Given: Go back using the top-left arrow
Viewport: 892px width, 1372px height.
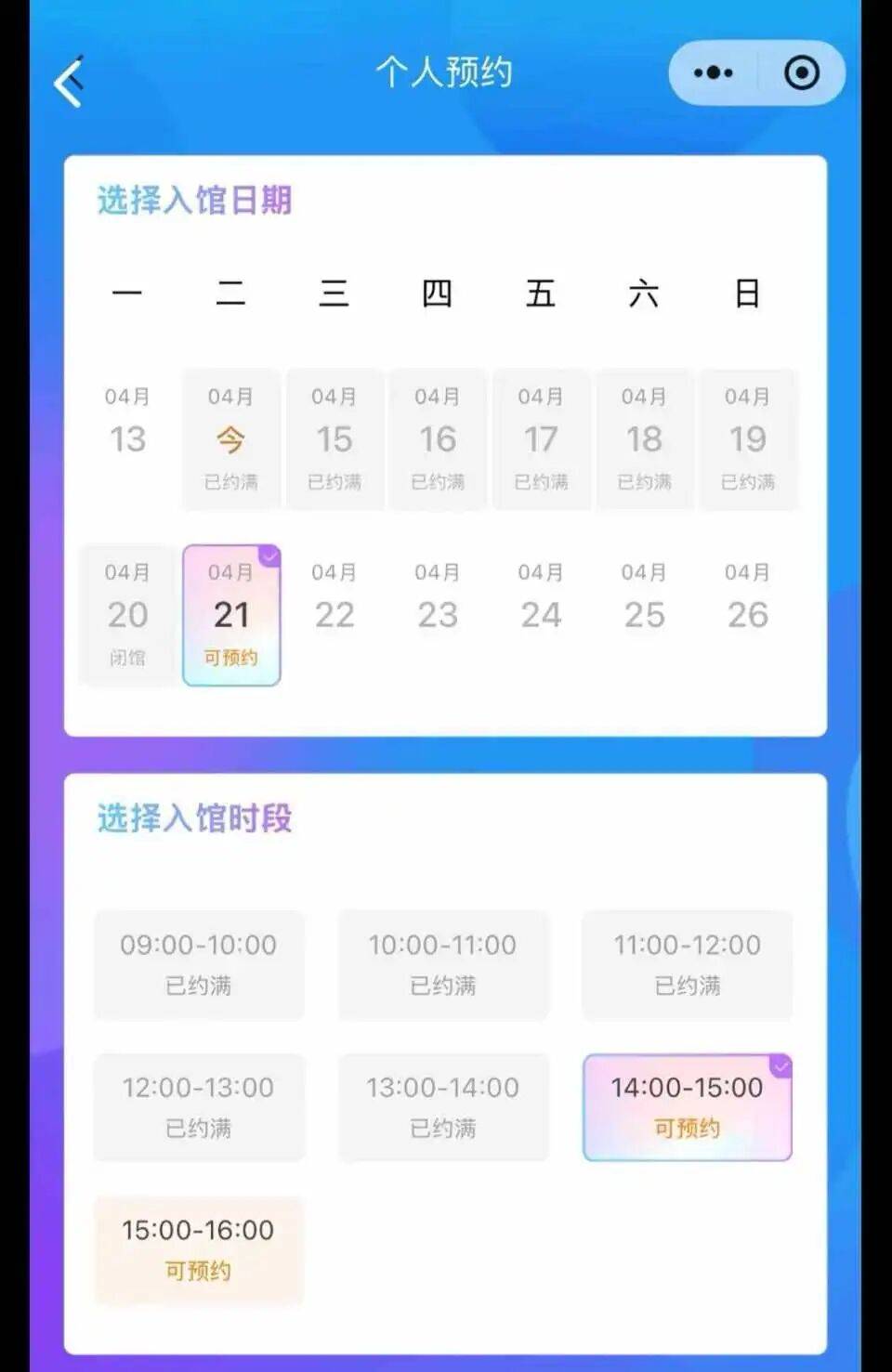Looking at the screenshot, I should pos(70,83).
